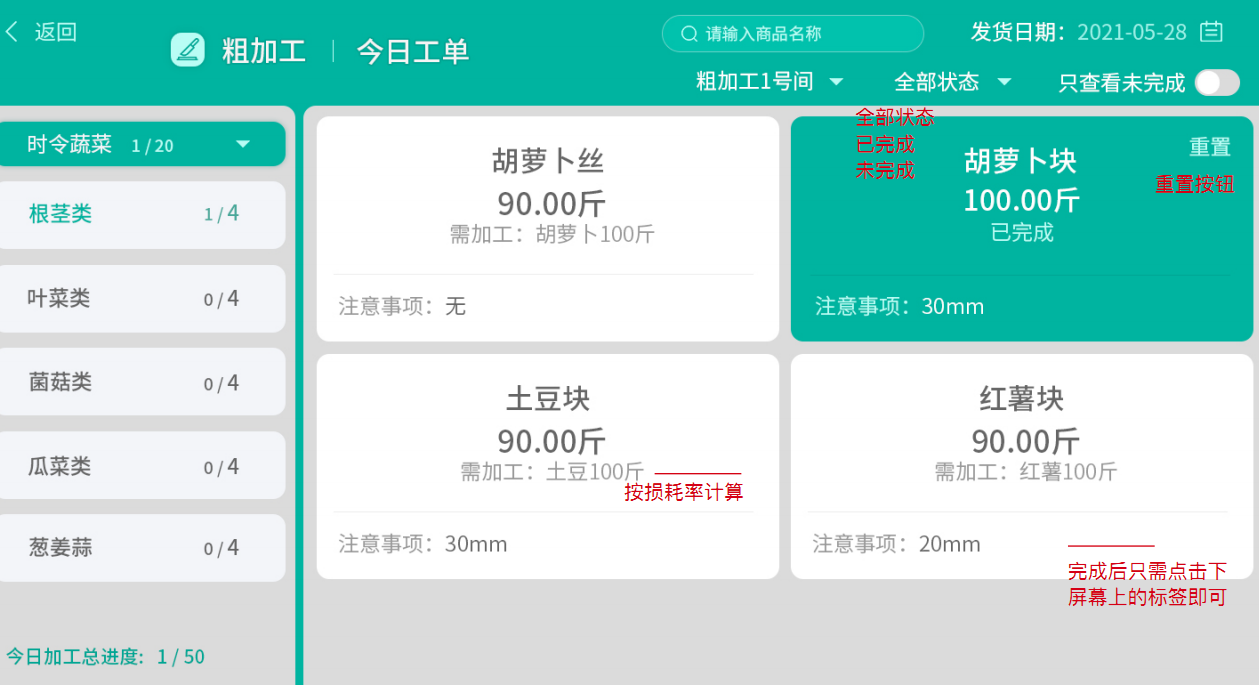The image size is (1259, 696).
Task: Open the 全部状态 status filter
Action: pyautogui.click(x=953, y=82)
